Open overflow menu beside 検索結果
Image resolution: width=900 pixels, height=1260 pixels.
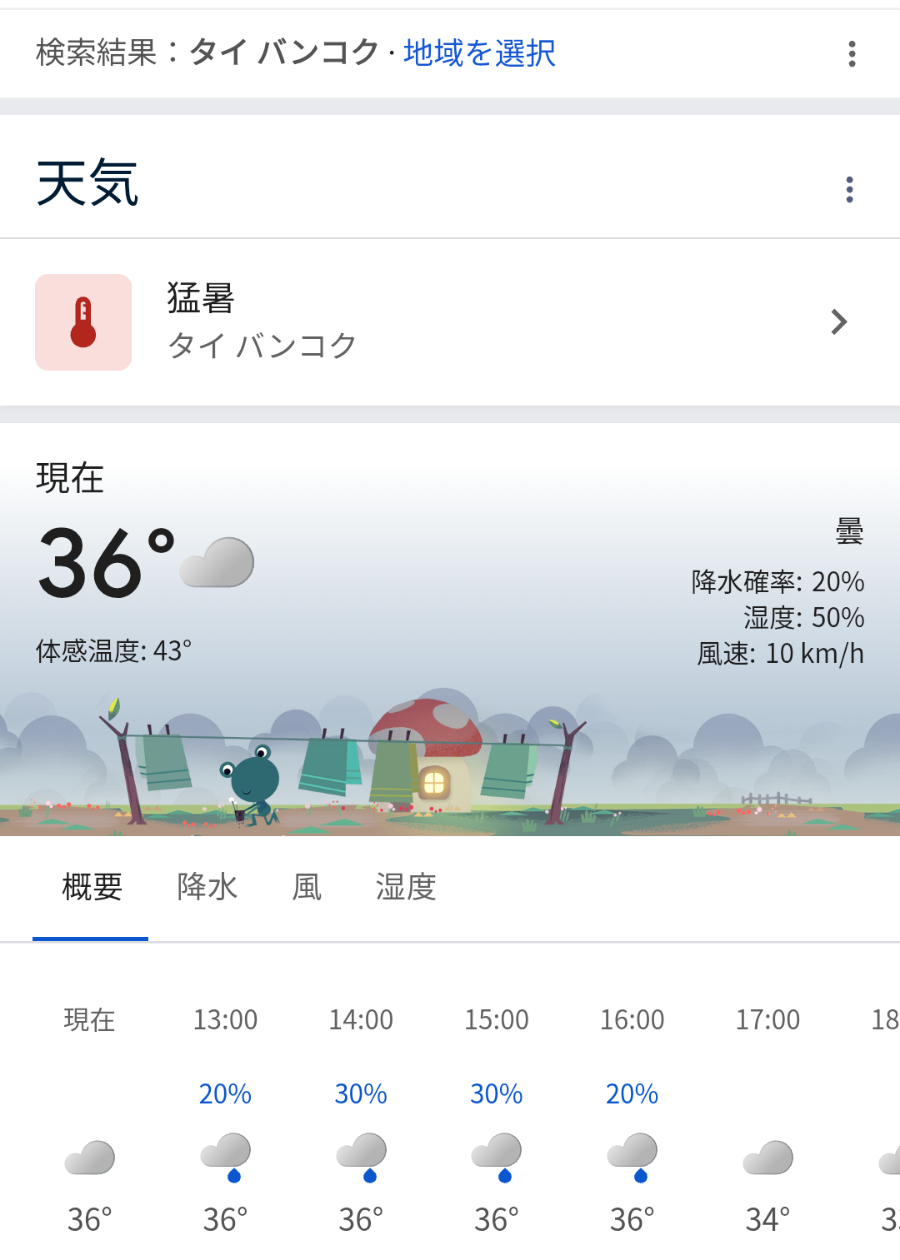[x=851, y=54]
